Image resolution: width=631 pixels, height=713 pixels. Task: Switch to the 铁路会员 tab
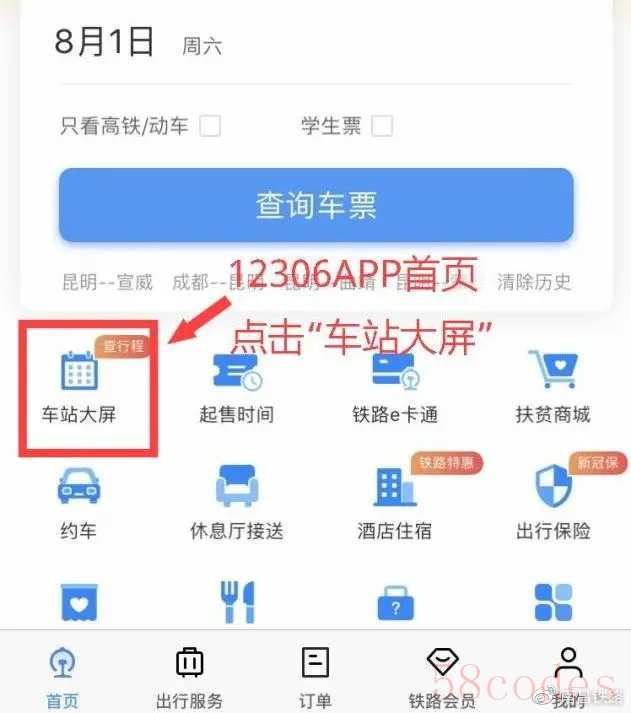click(441, 675)
